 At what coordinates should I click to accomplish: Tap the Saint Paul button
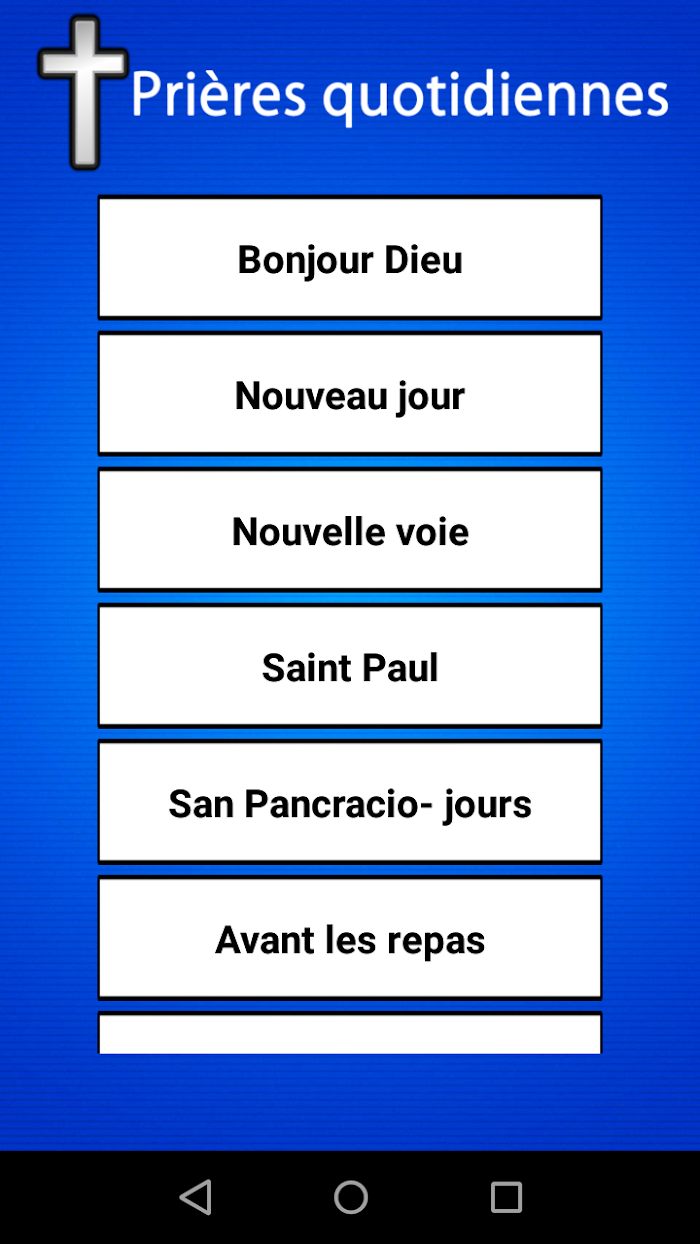point(350,666)
